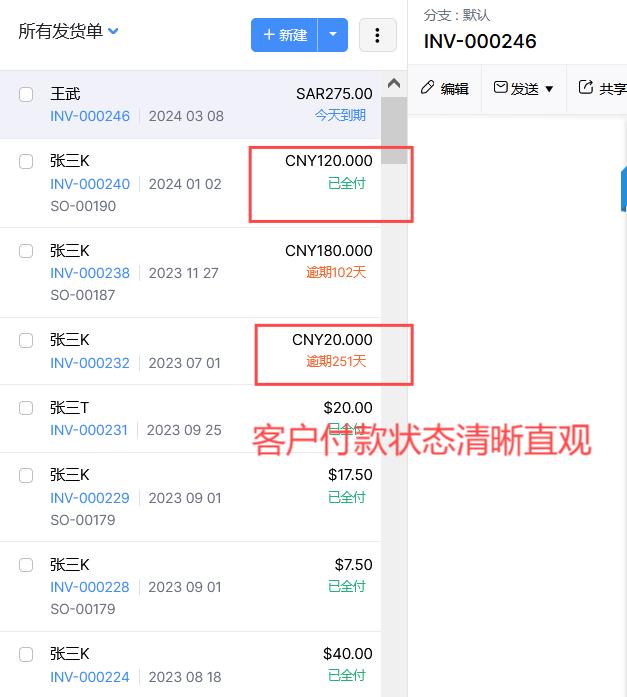Tick the checkbox for INV-000246
Image resolution: width=627 pixels, height=697 pixels.
coord(26,94)
